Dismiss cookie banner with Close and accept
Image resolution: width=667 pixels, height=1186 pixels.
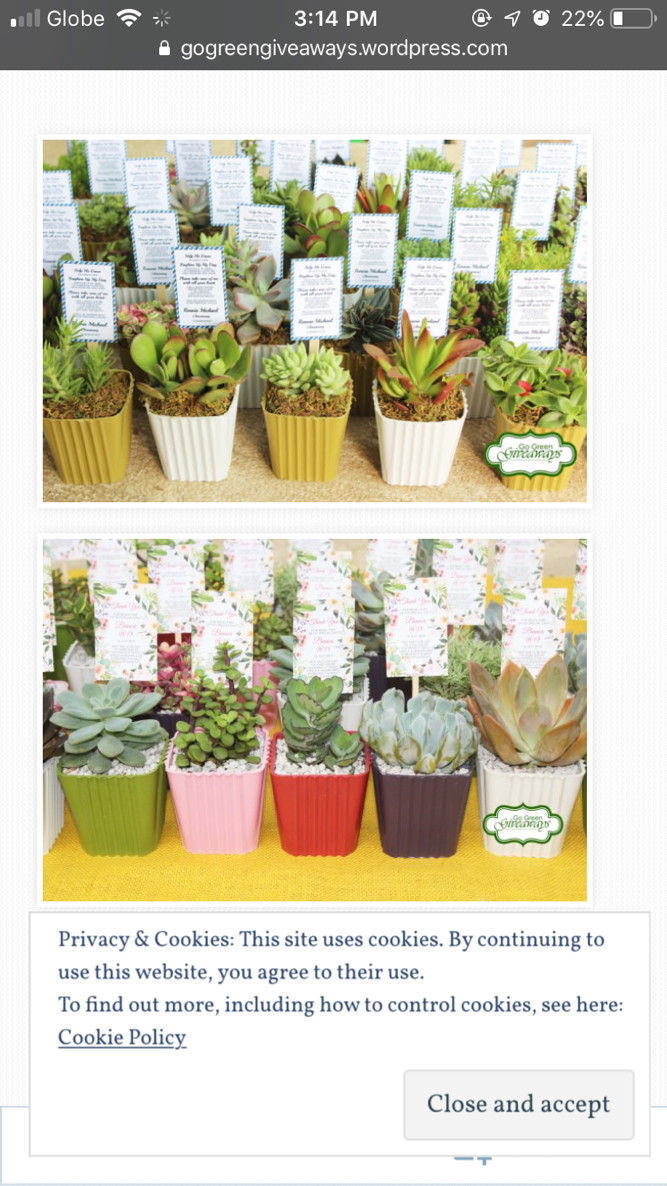coord(518,1104)
